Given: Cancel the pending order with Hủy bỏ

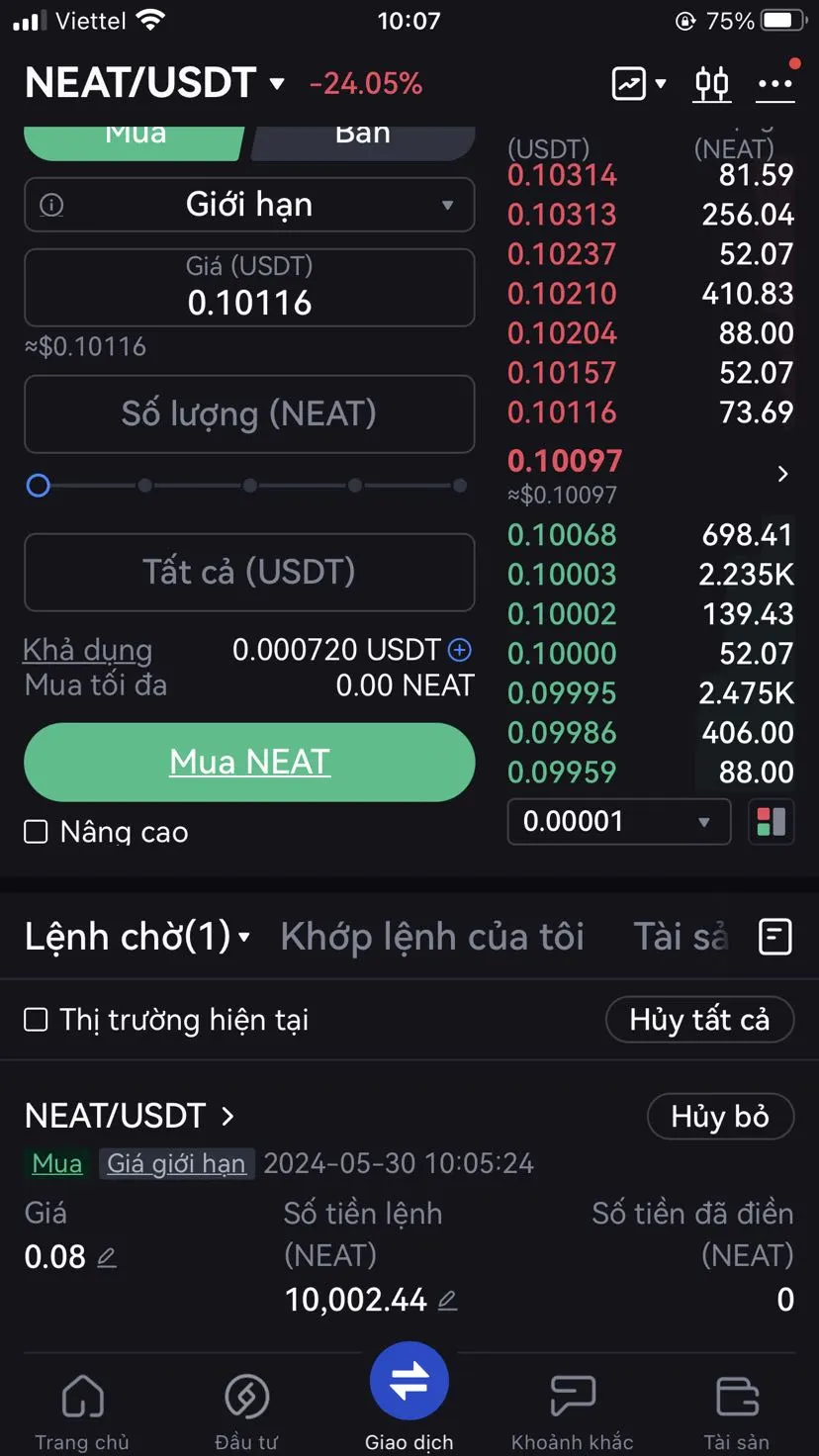Looking at the screenshot, I should [720, 1116].
